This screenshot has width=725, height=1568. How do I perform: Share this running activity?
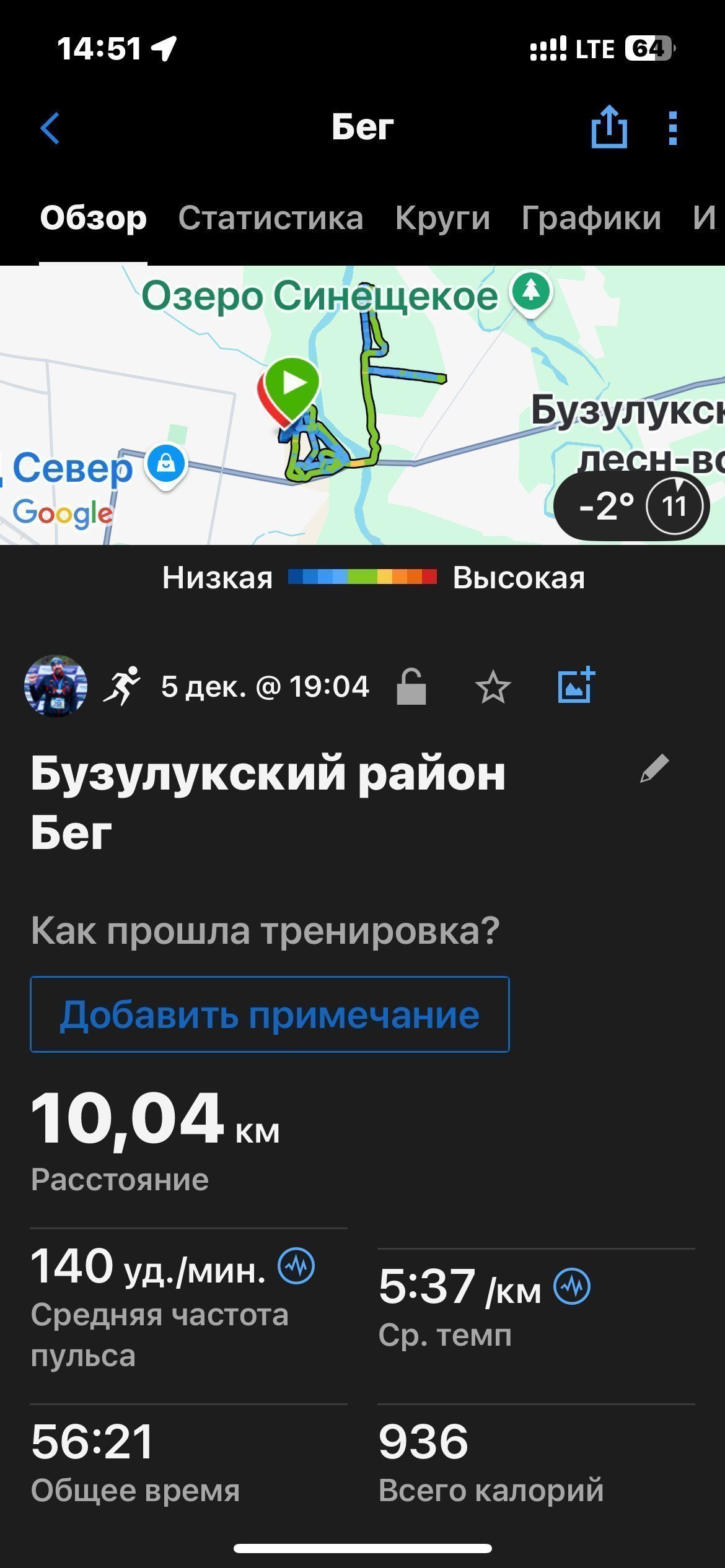pos(609,127)
